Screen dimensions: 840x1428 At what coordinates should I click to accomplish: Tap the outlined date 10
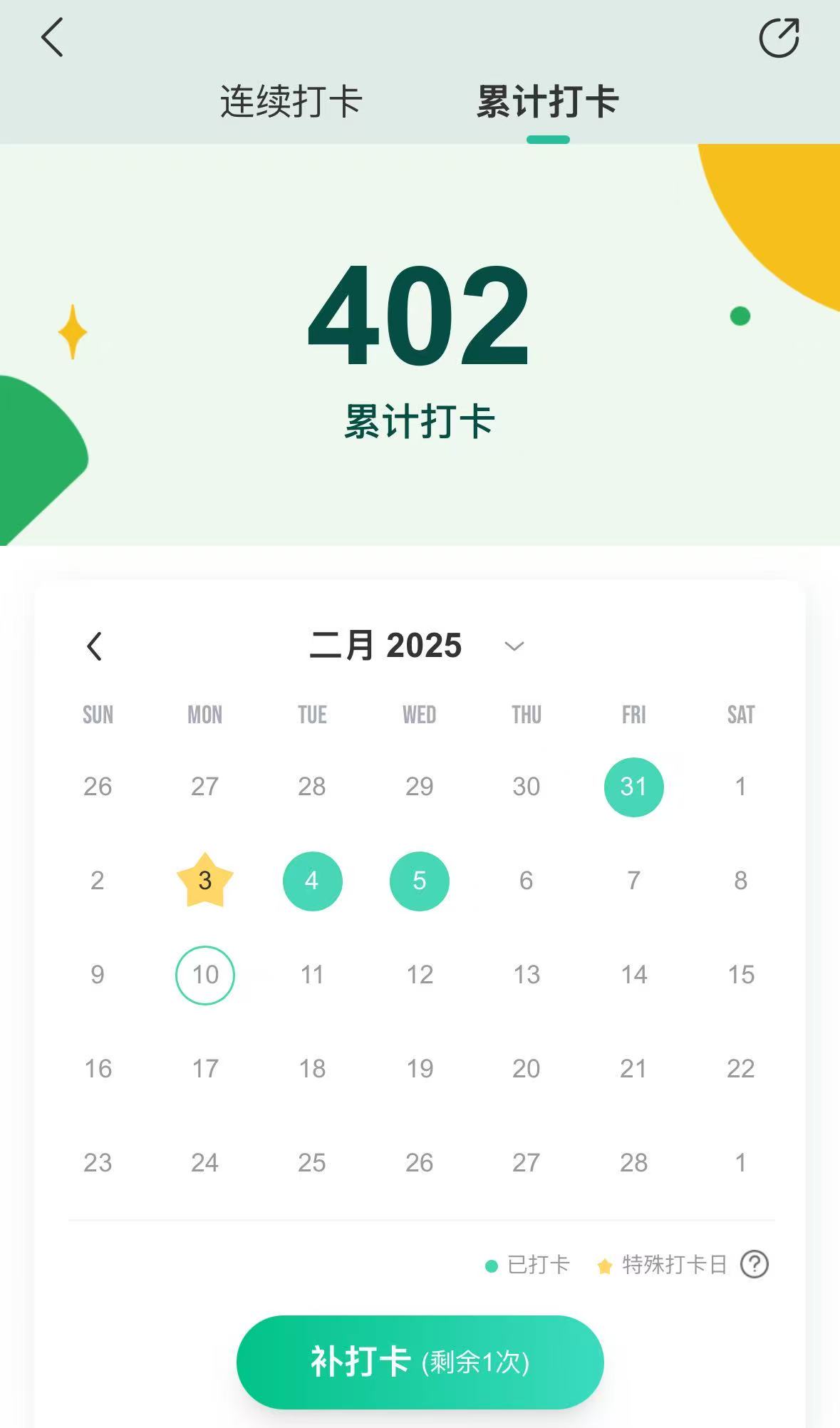point(205,975)
